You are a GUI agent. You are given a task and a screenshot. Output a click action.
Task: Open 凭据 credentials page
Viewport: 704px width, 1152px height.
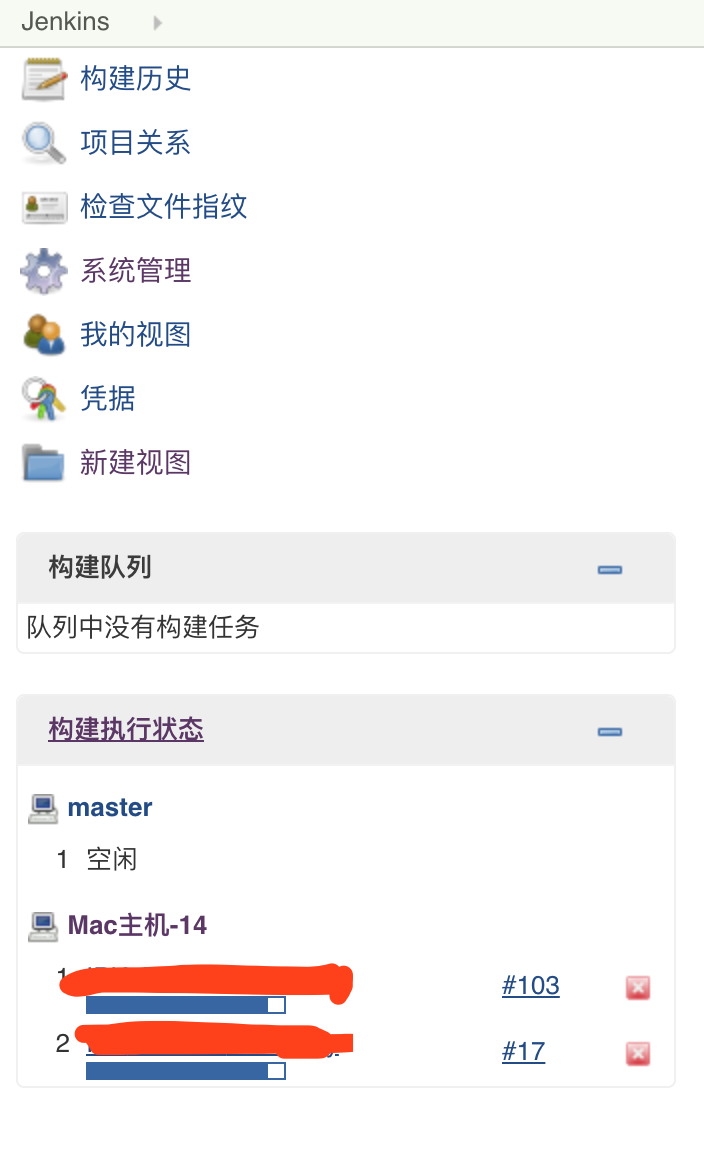107,398
